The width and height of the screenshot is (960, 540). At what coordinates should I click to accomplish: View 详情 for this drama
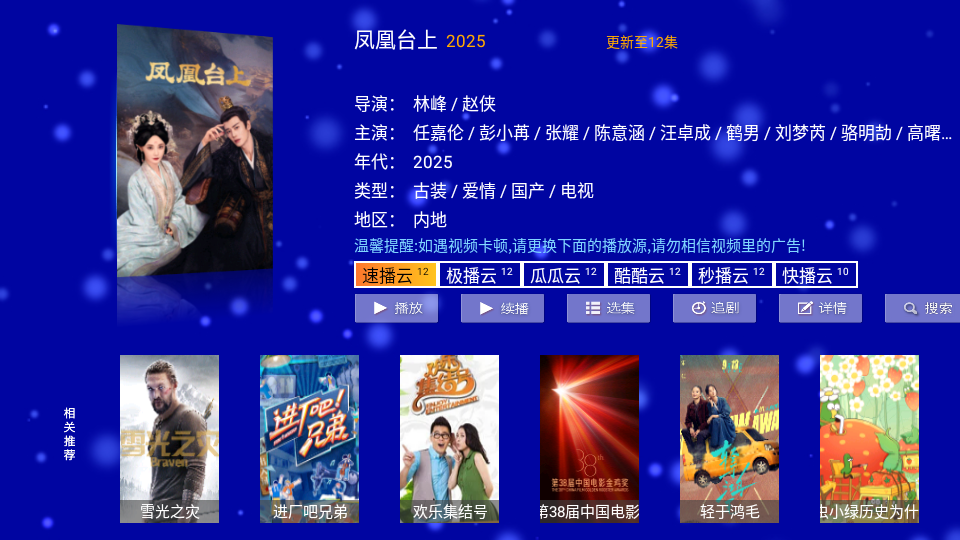821,308
